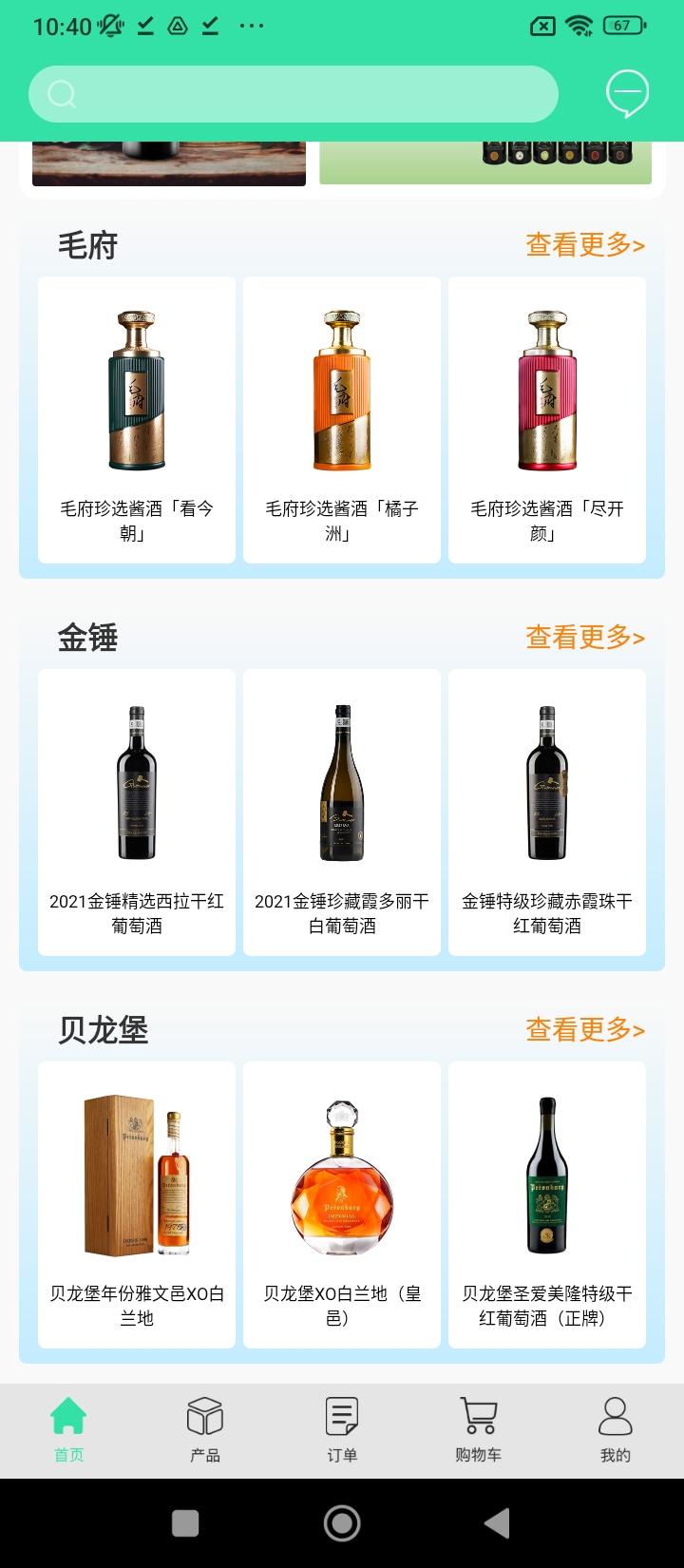Screen dimensions: 684x1568
Task: Open 查看更多 link for the 毛府 section
Action: pos(585,245)
